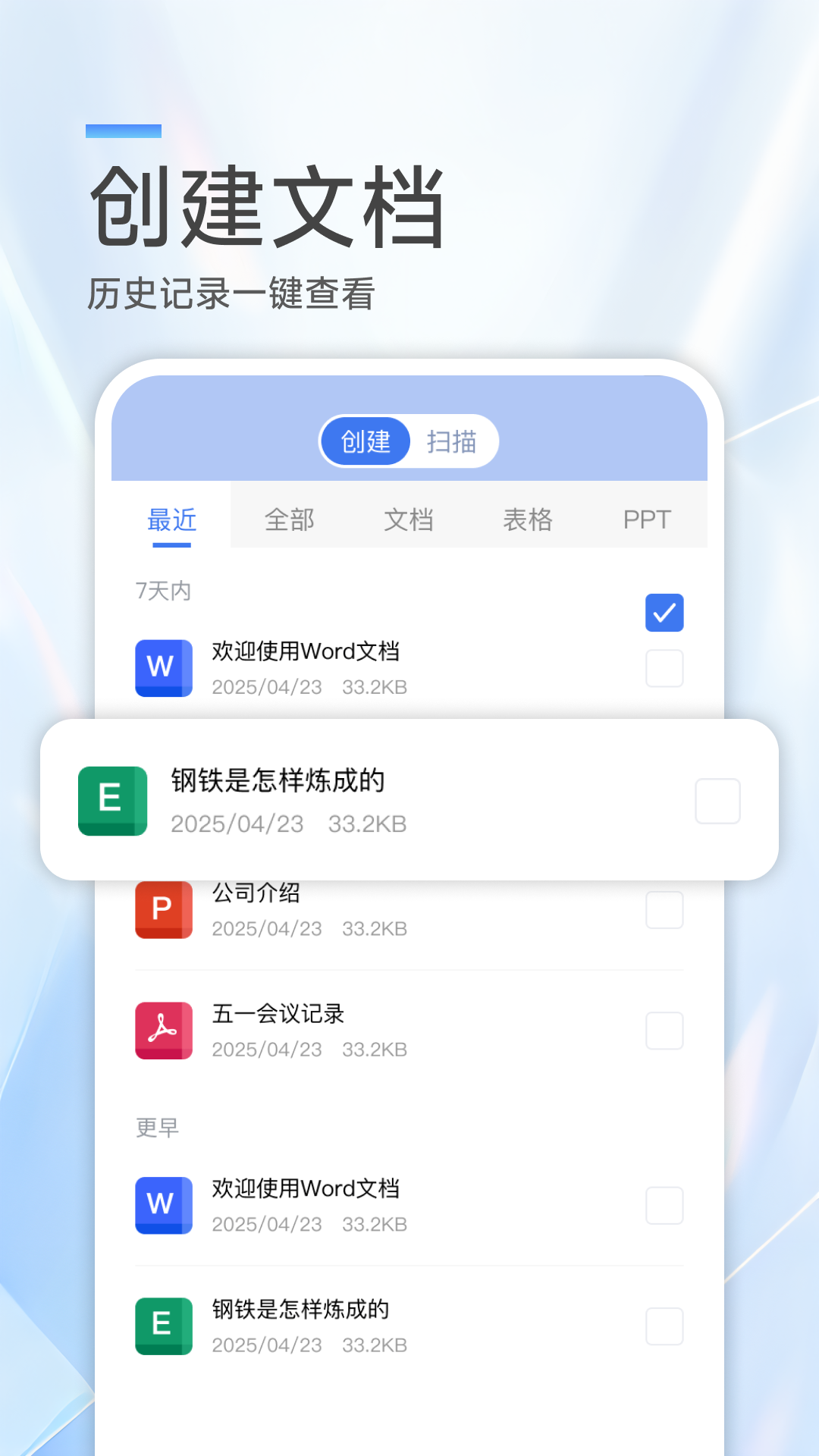Click the Excel icon for 钢铁是怎样炼成的 under 更早
This screenshot has height=1456, width=819.
coord(163,1325)
